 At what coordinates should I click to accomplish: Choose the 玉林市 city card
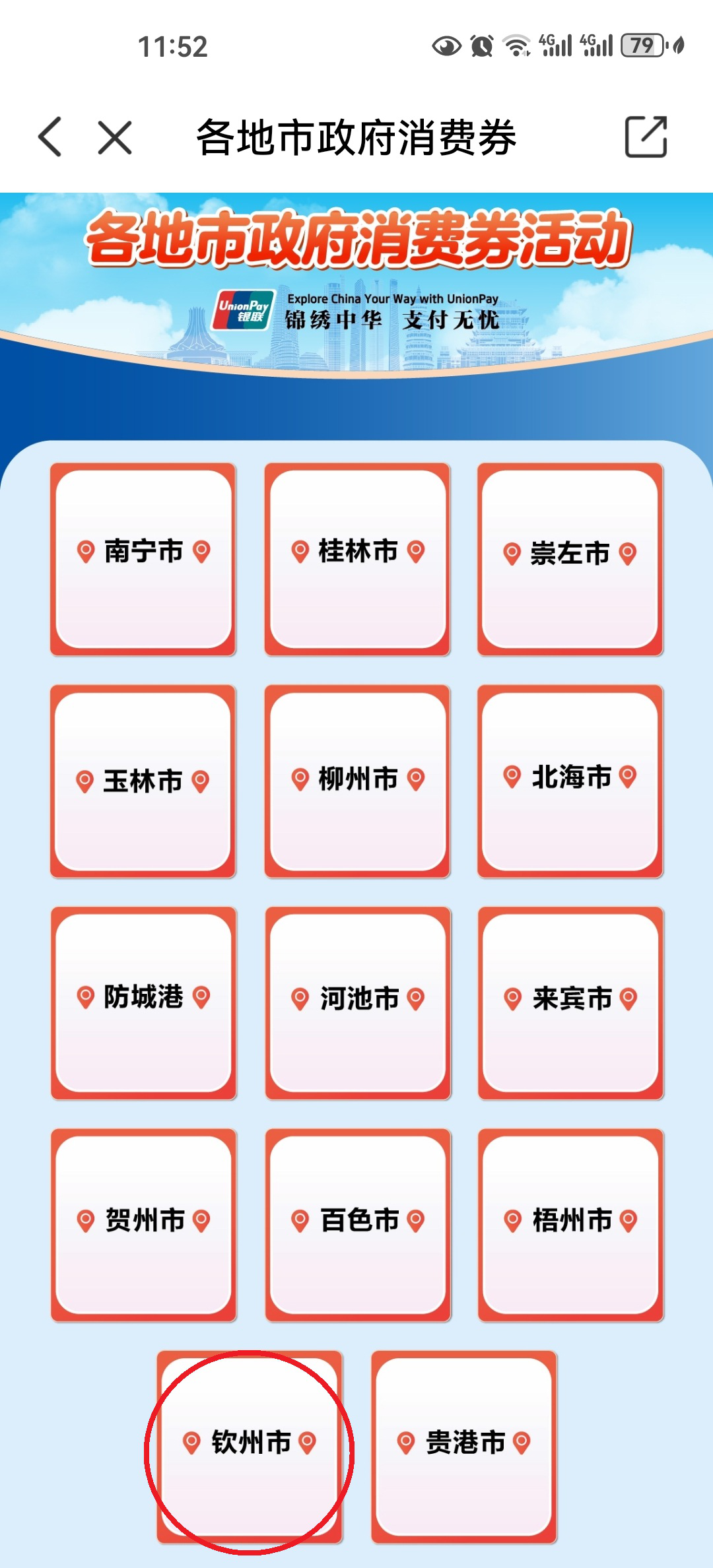coord(143,781)
